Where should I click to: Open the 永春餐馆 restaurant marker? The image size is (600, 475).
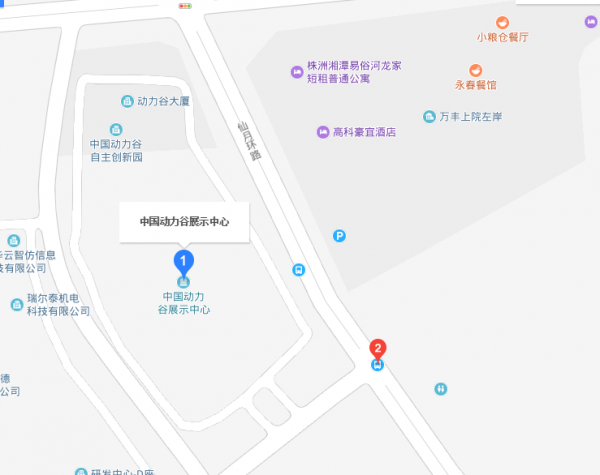click(475, 71)
